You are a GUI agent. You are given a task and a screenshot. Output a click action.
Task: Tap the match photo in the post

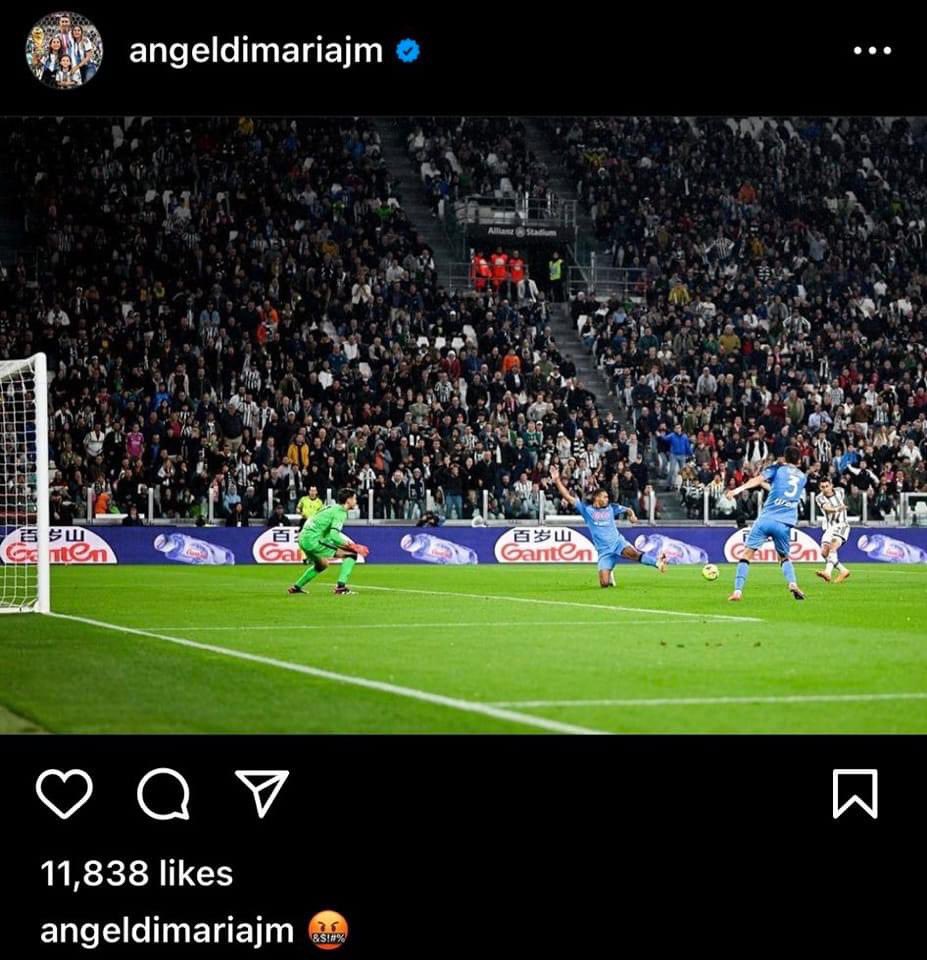coord(463,425)
